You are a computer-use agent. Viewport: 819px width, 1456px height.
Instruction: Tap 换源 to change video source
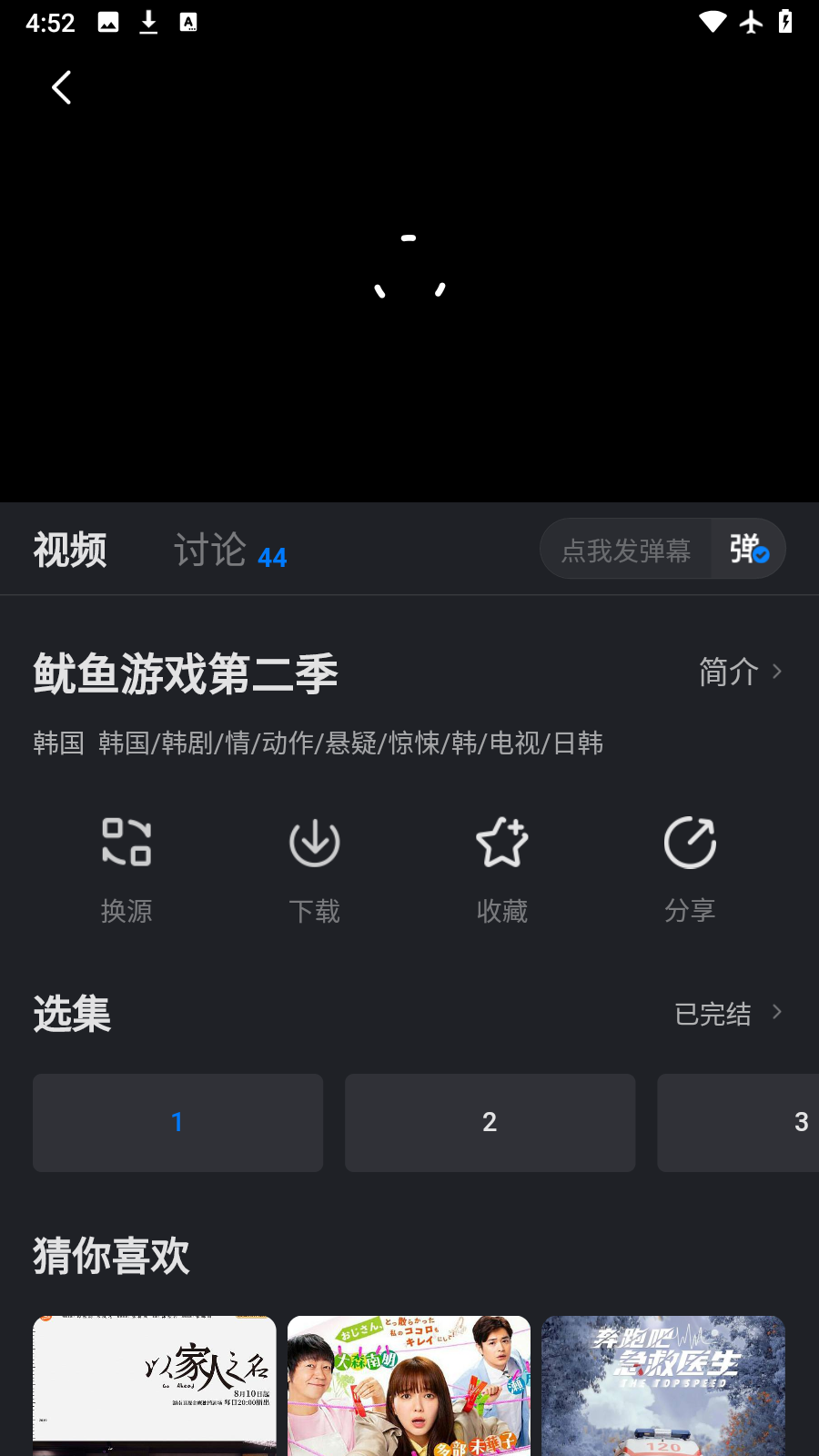click(126, 869)
